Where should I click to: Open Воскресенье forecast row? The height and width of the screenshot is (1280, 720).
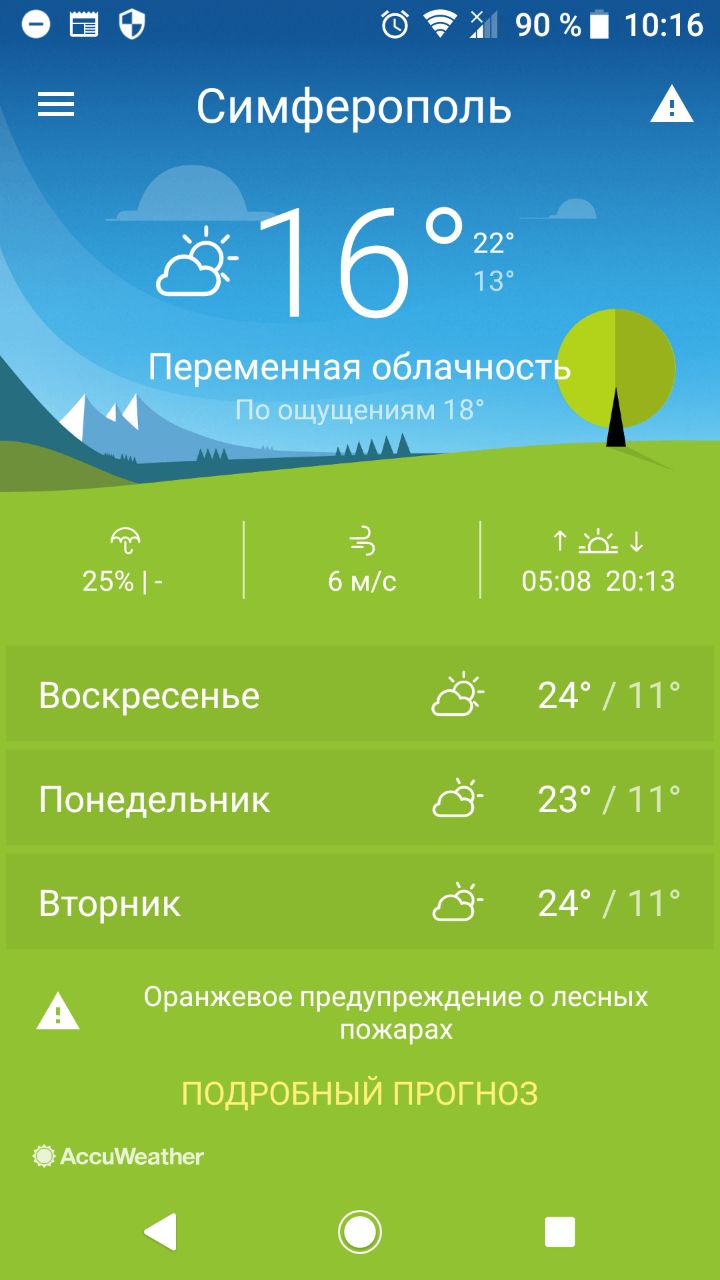point(360,694)
